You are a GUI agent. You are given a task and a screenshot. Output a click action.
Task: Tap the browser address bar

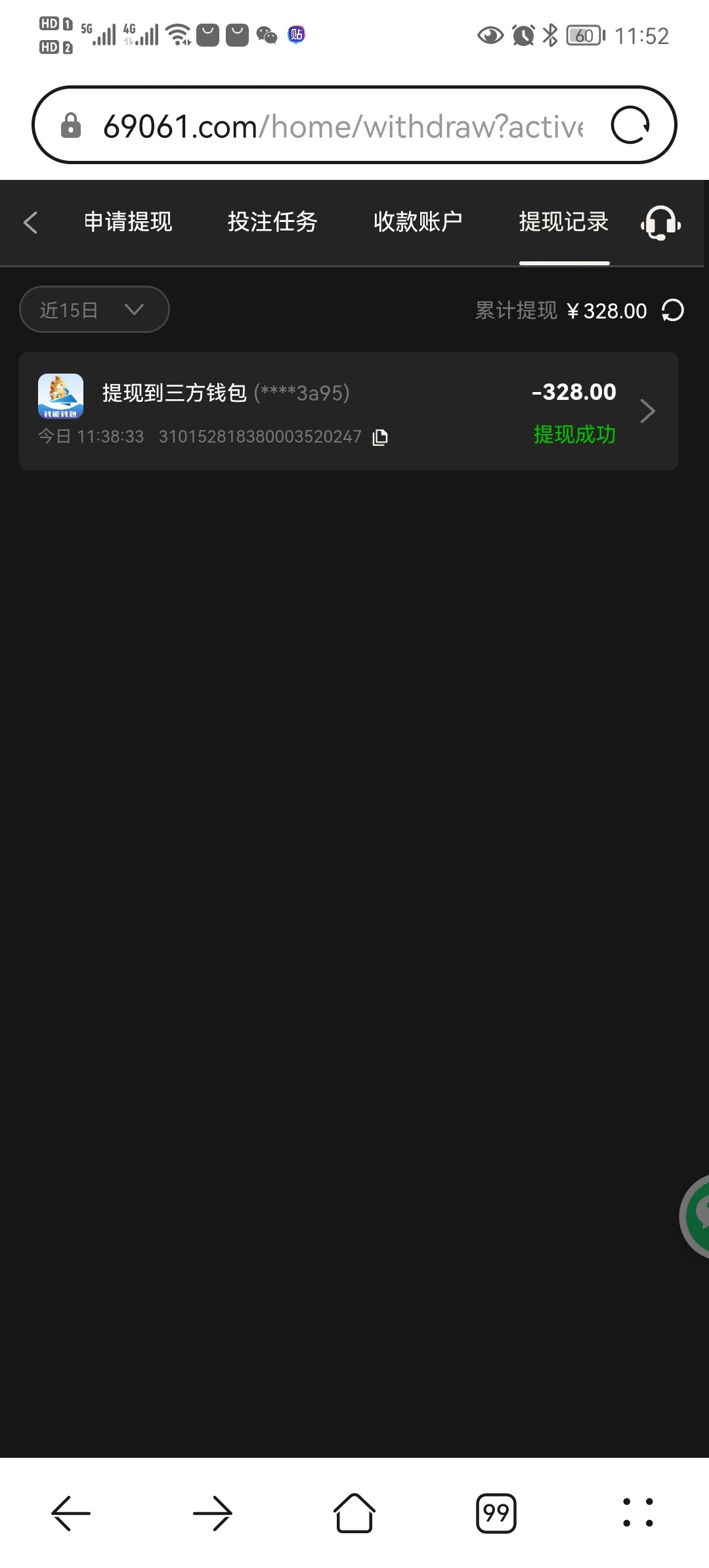pos(341,125)
